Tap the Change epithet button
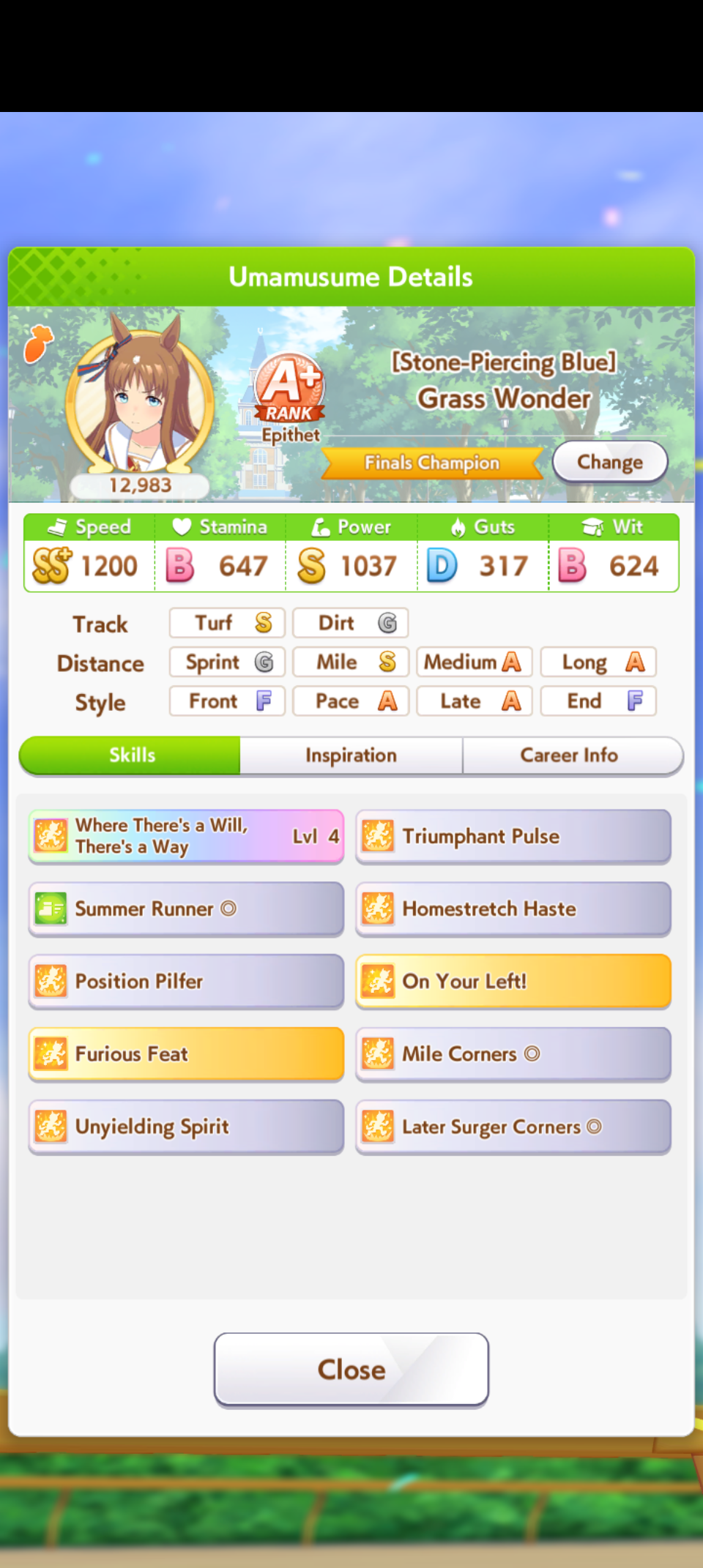Screen dimensions: 703x1568 click(x=609, y=462)
